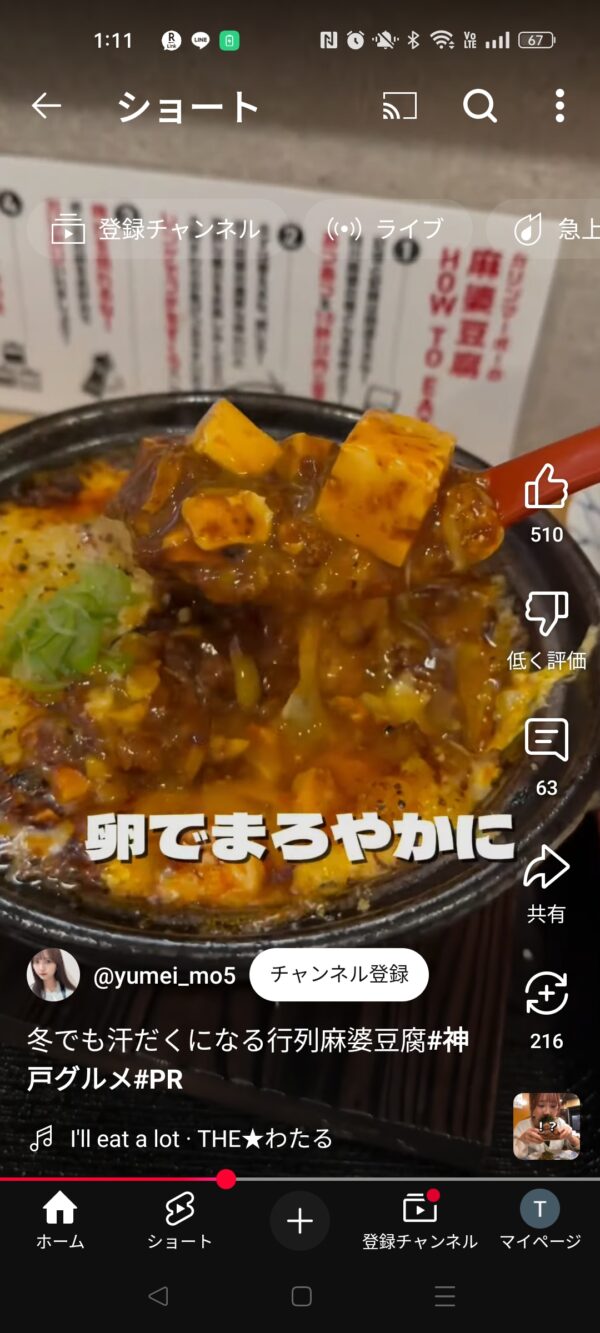600x1333 pixels.
Task: Select the 登録チャンネル chip
Action: [157, 230]
